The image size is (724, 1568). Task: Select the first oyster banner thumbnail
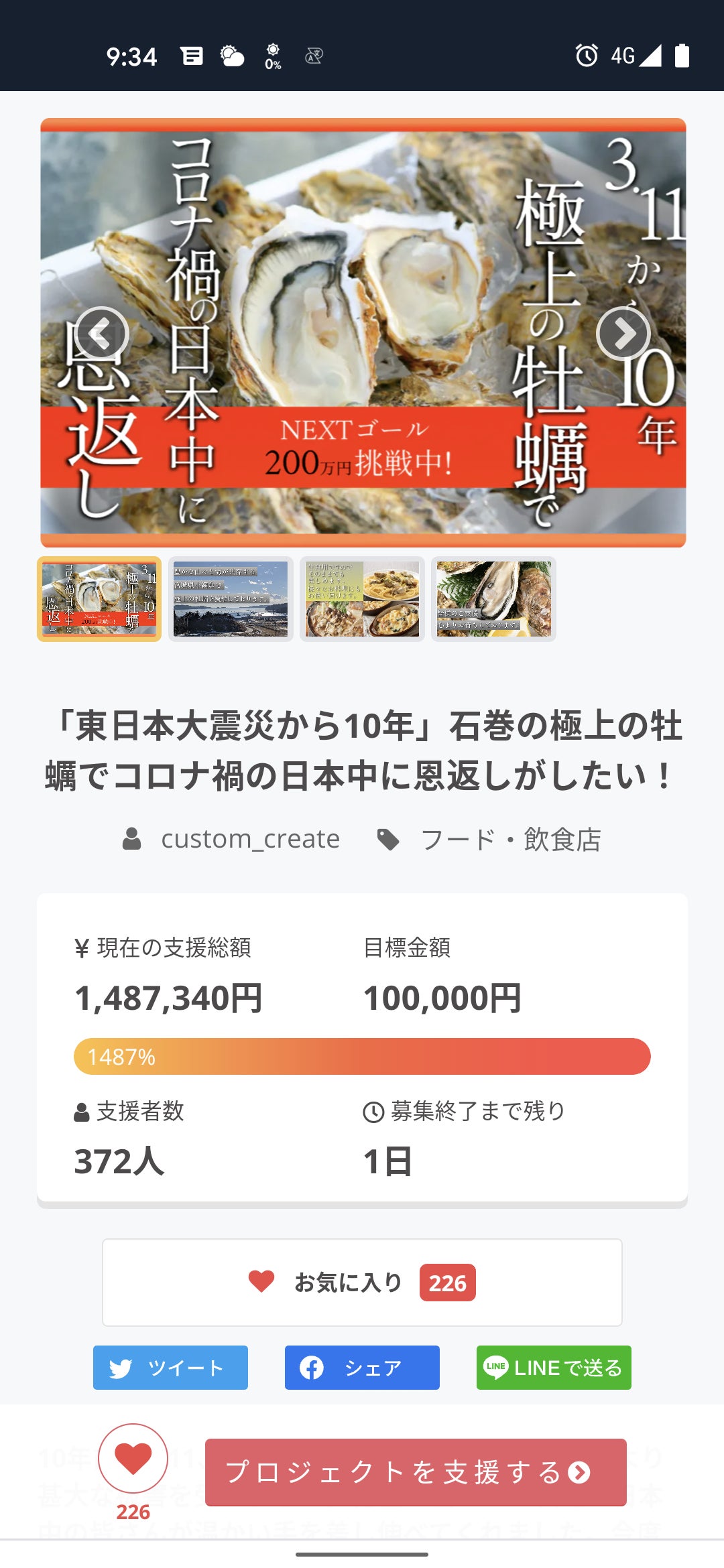[x=99, y=599]
